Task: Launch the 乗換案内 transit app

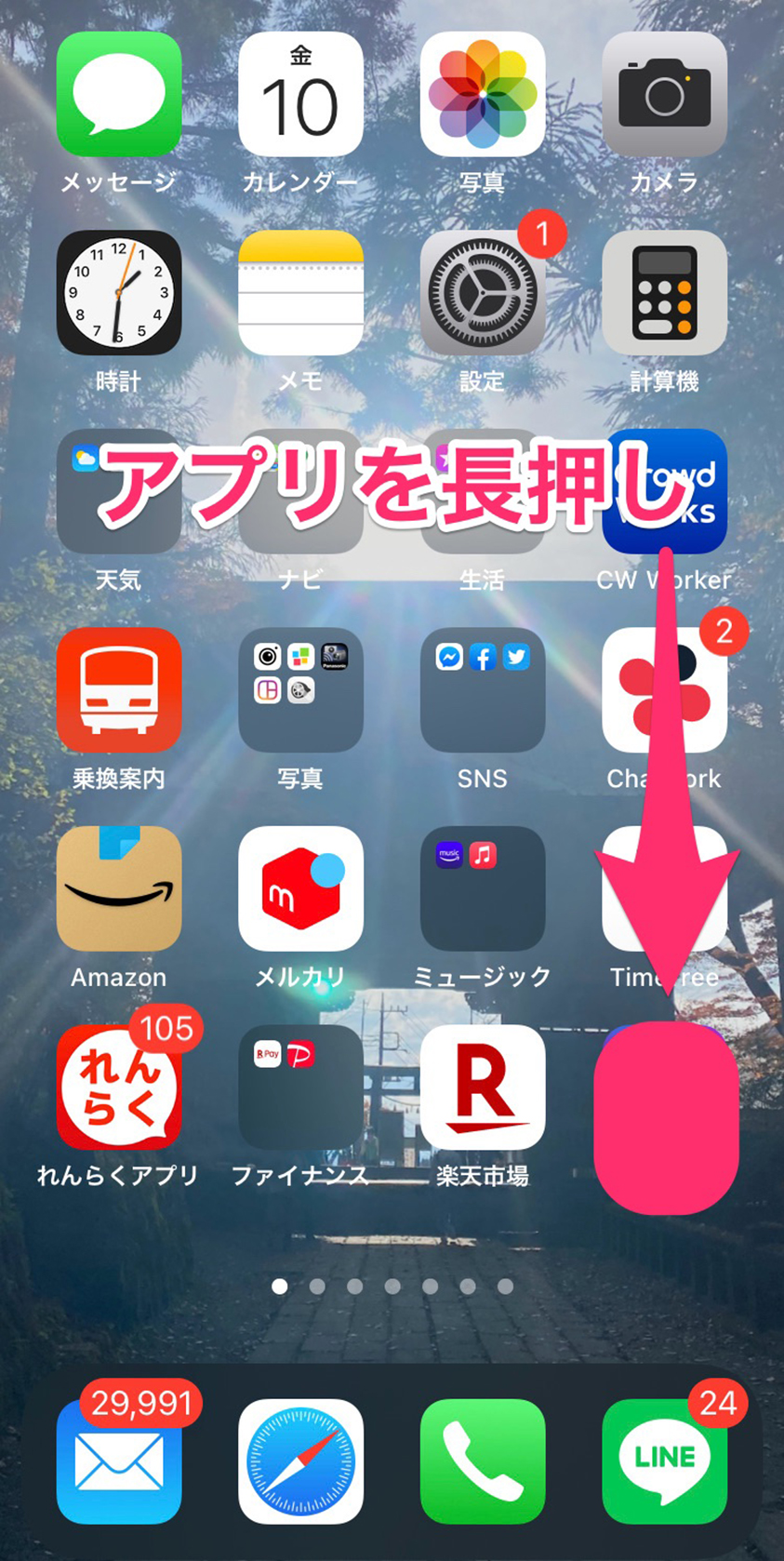Action: (118, 690)
